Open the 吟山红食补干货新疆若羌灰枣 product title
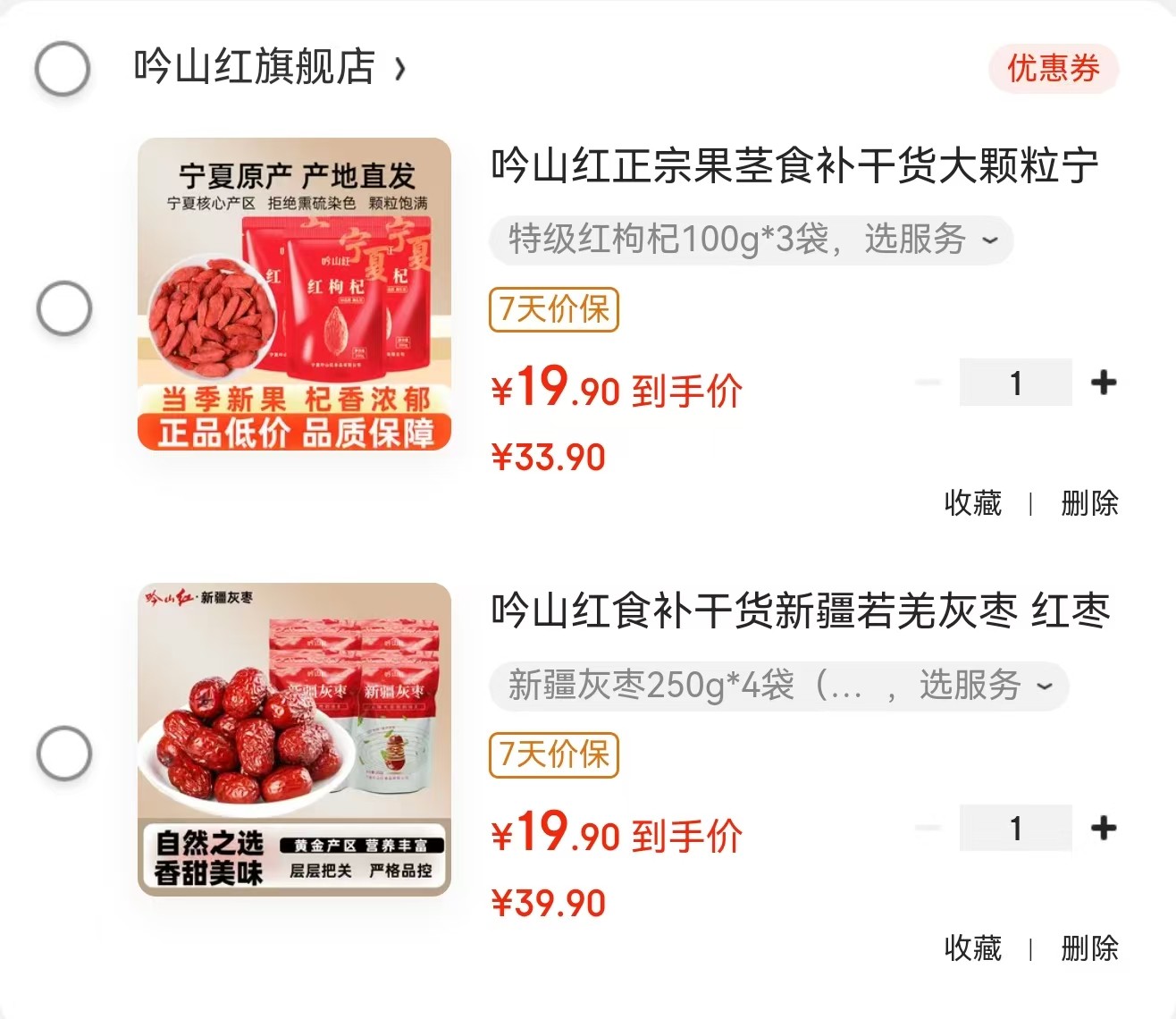The width and height of the screenshot is (1176, 1019). pos(800,611)
